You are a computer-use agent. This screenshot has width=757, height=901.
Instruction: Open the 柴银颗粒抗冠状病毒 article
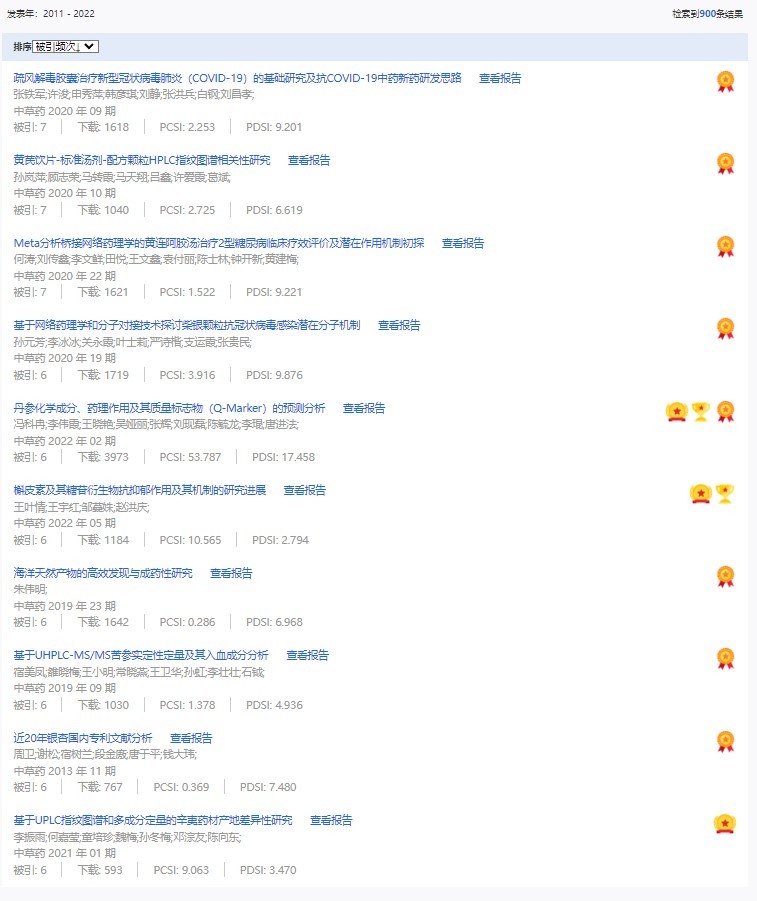187,325
